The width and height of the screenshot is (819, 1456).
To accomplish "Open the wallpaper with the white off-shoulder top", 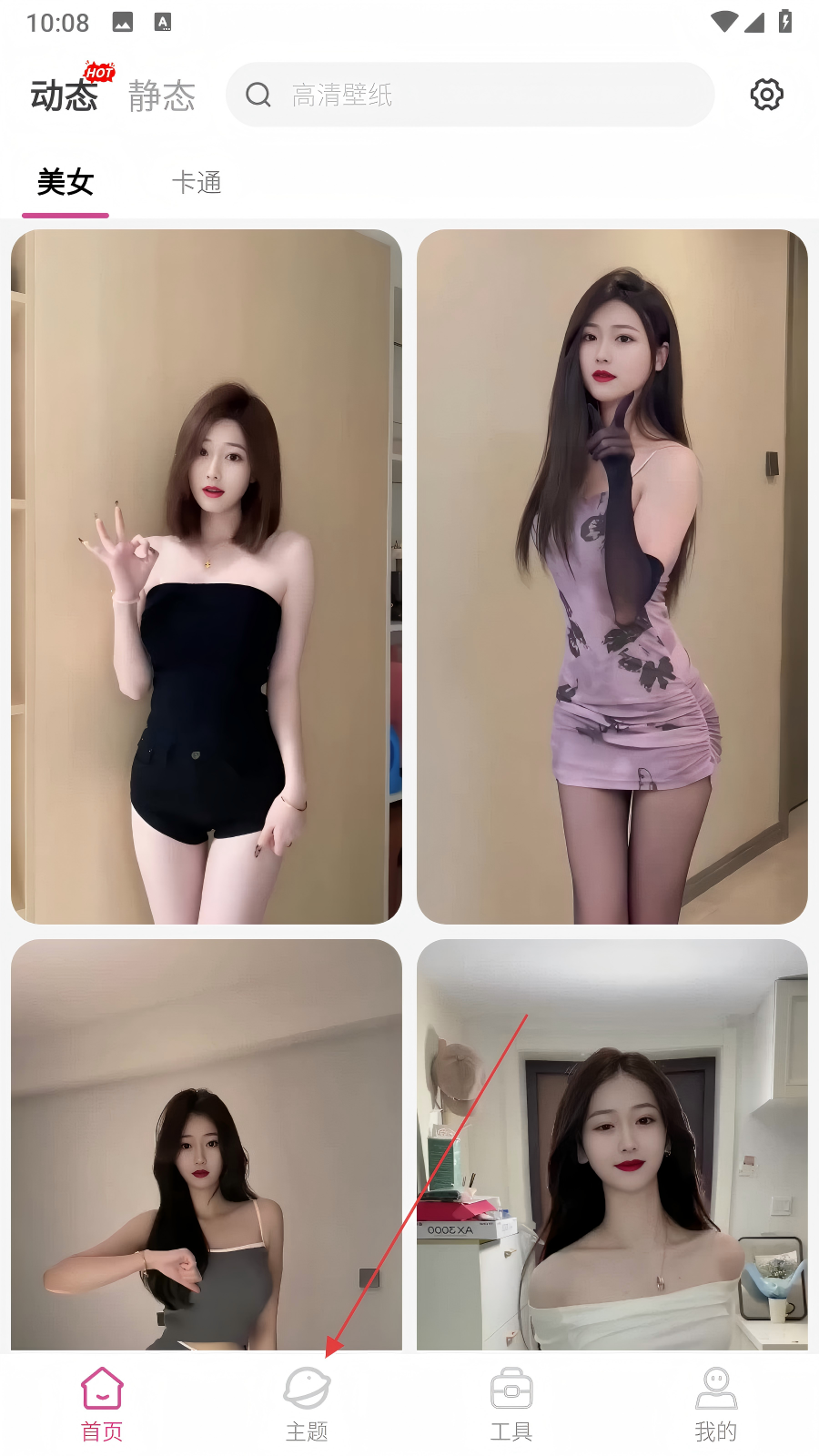I will click(612, 1144).
